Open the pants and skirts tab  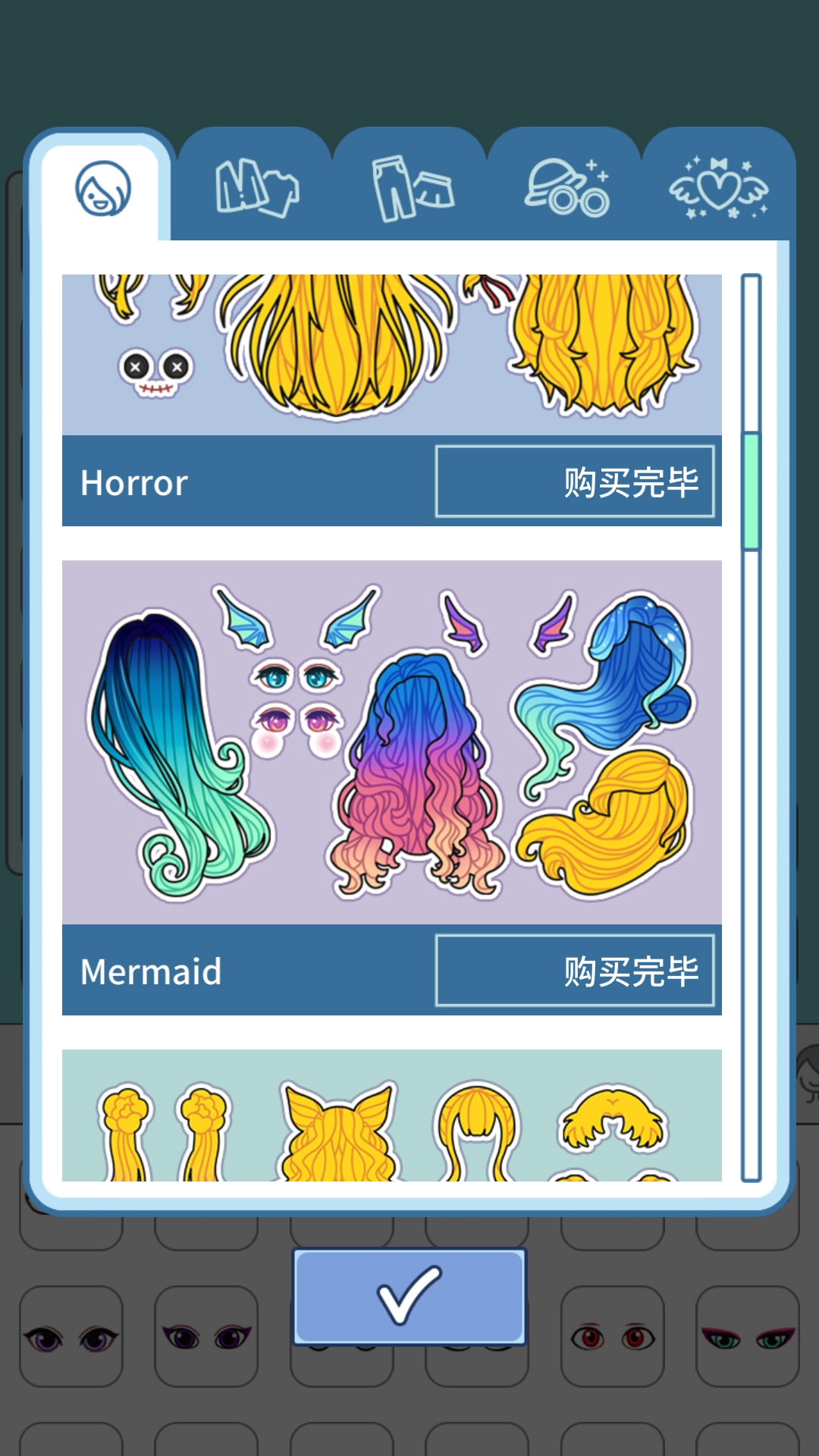[x=412, y=187]
